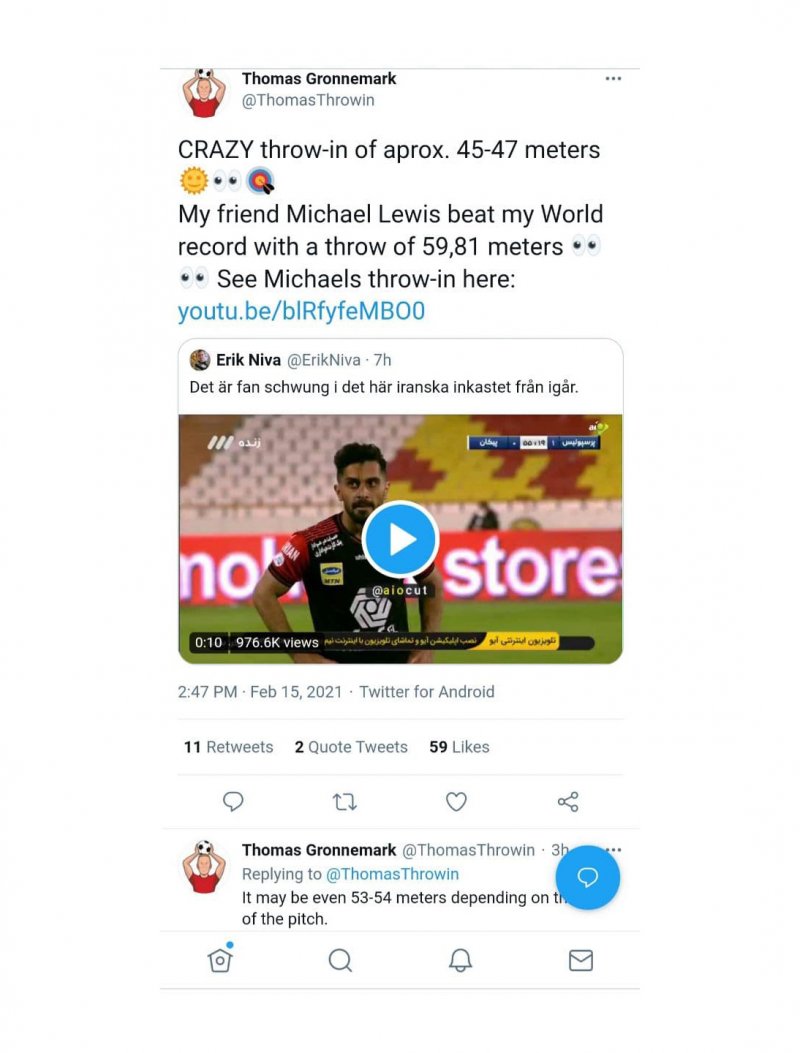
Task: Open Thomas Gronnemark's profile picture
Action: point(204,94)
